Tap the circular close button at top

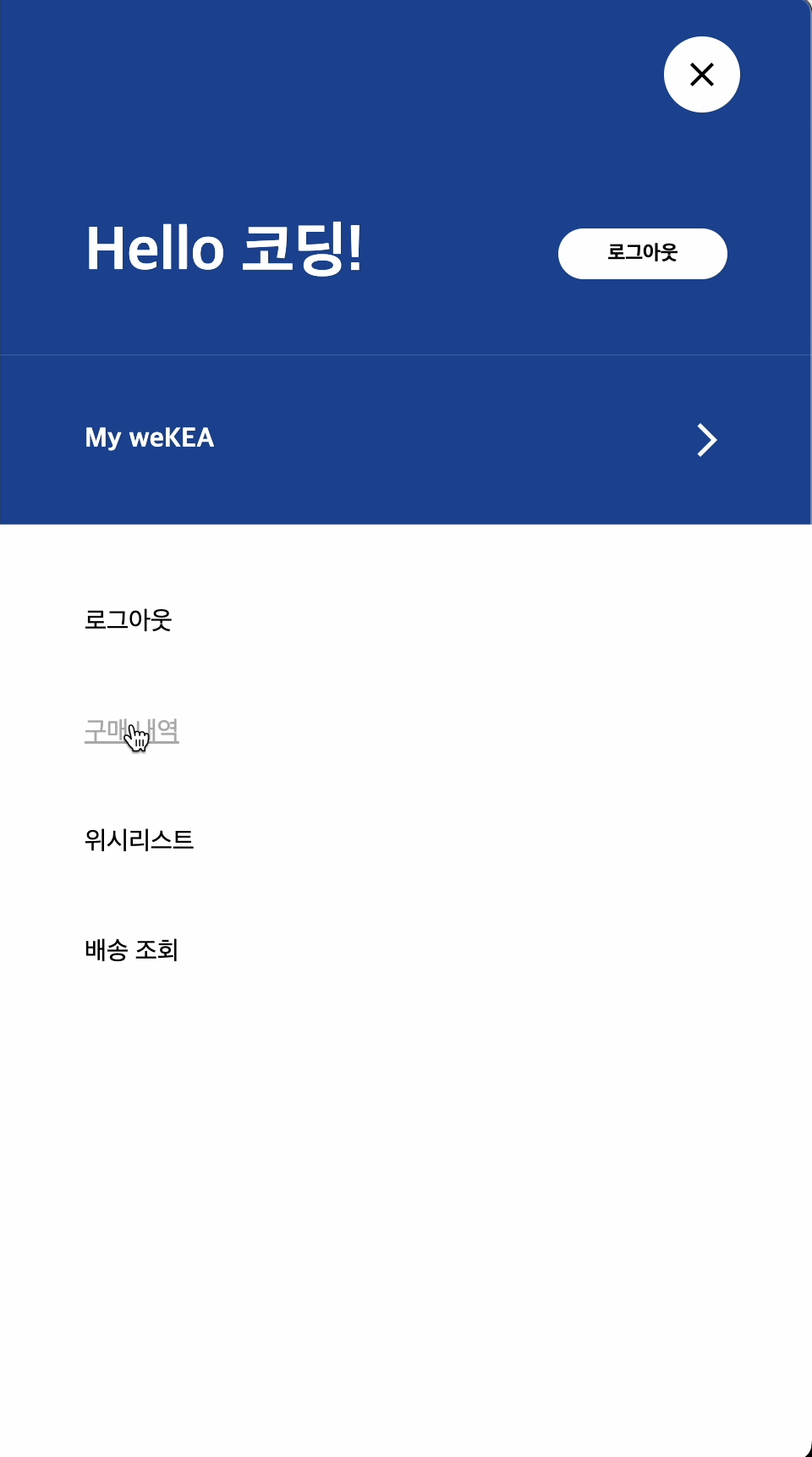pos(701,74)
